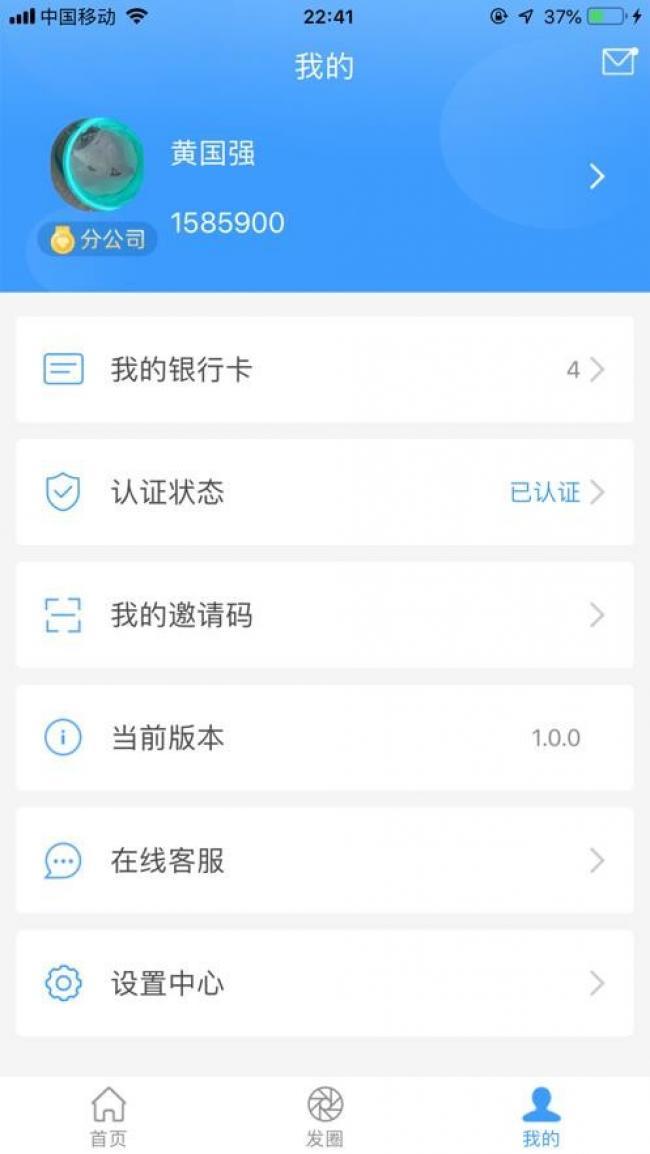Open 我的邀请码
The height and width of the screenshot is (1154, 650).
(x=324, y=615)
